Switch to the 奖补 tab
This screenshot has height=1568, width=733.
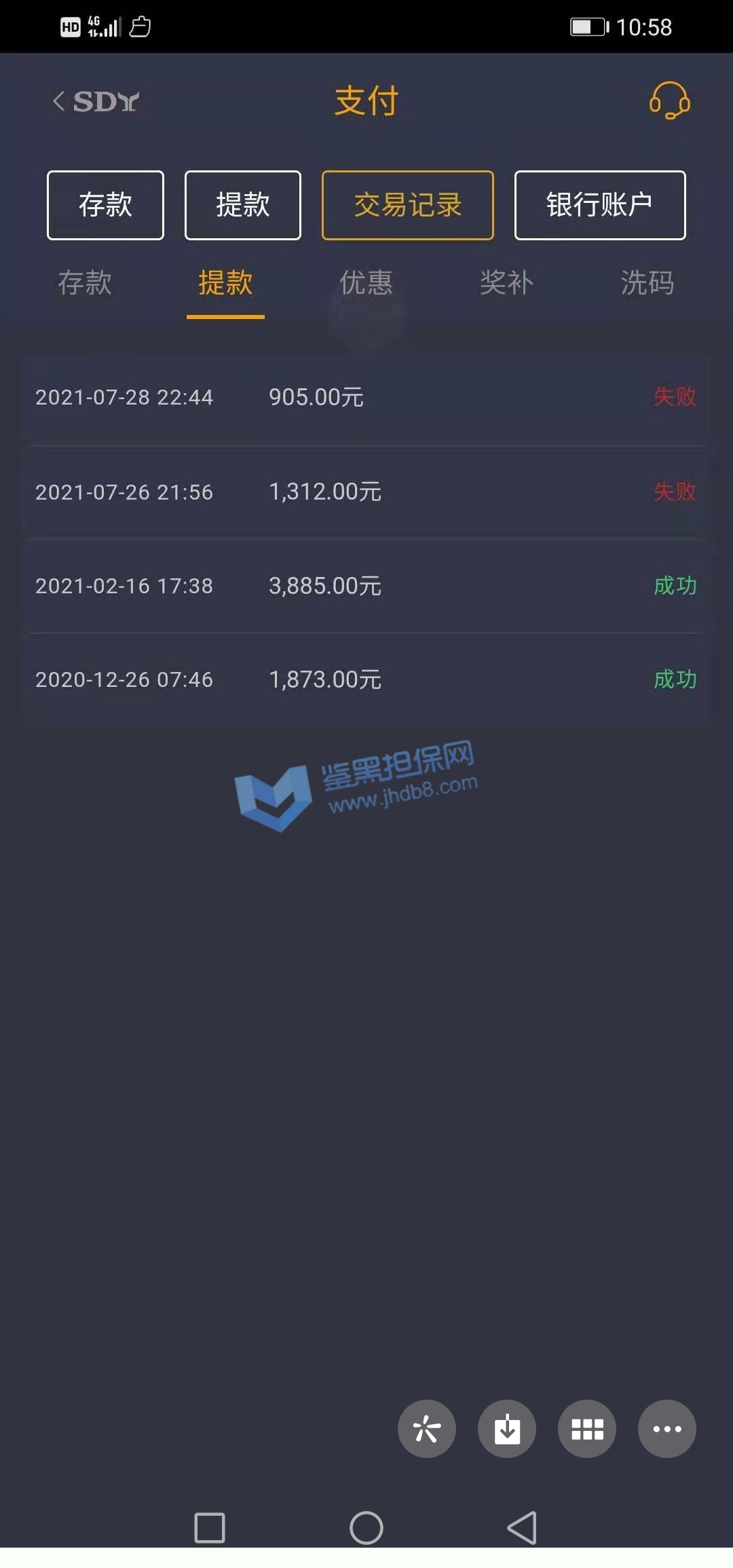pos(506,282)
